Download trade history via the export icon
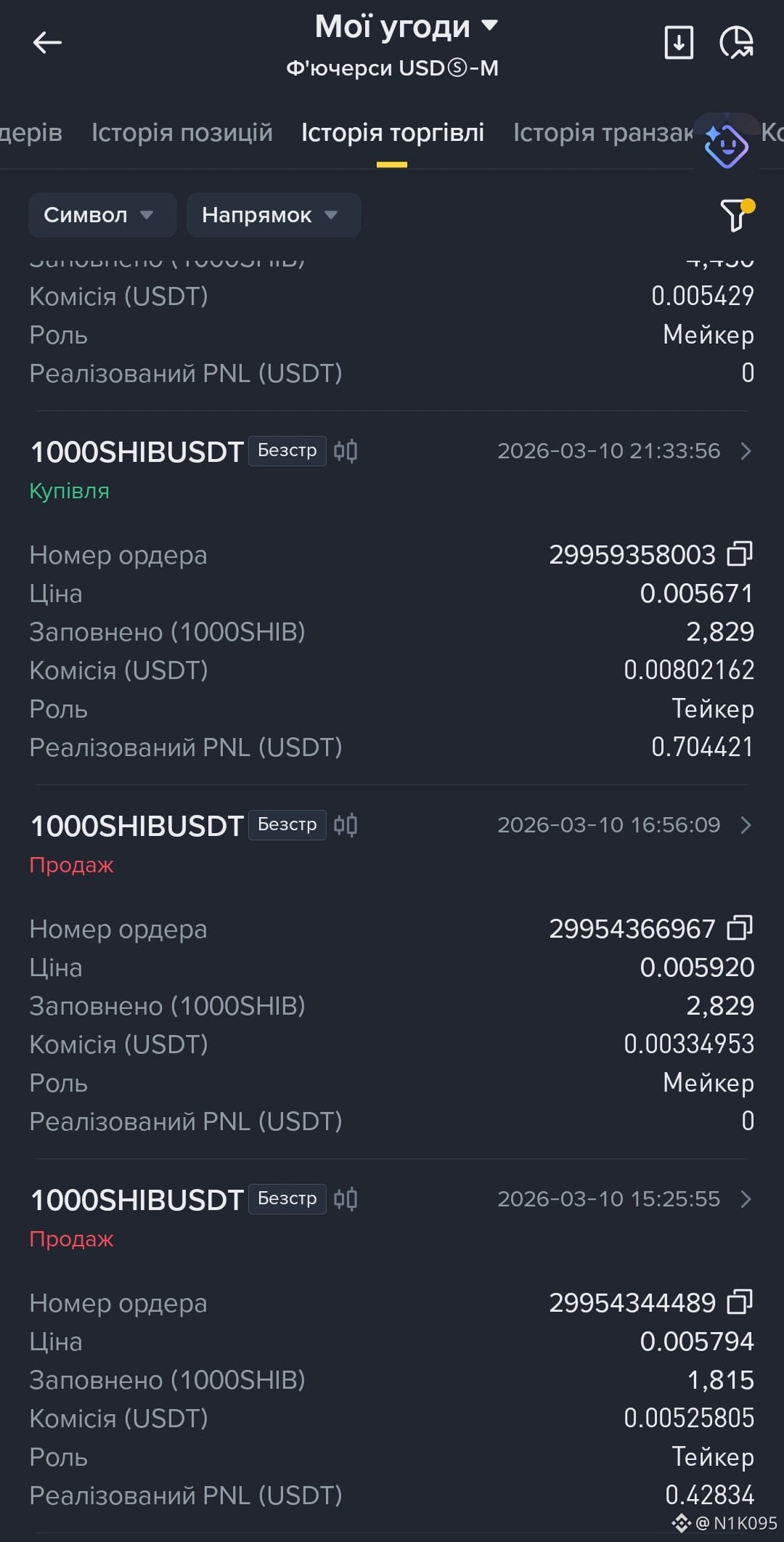This screenshot has height=1542, width=784. point(679,42)
